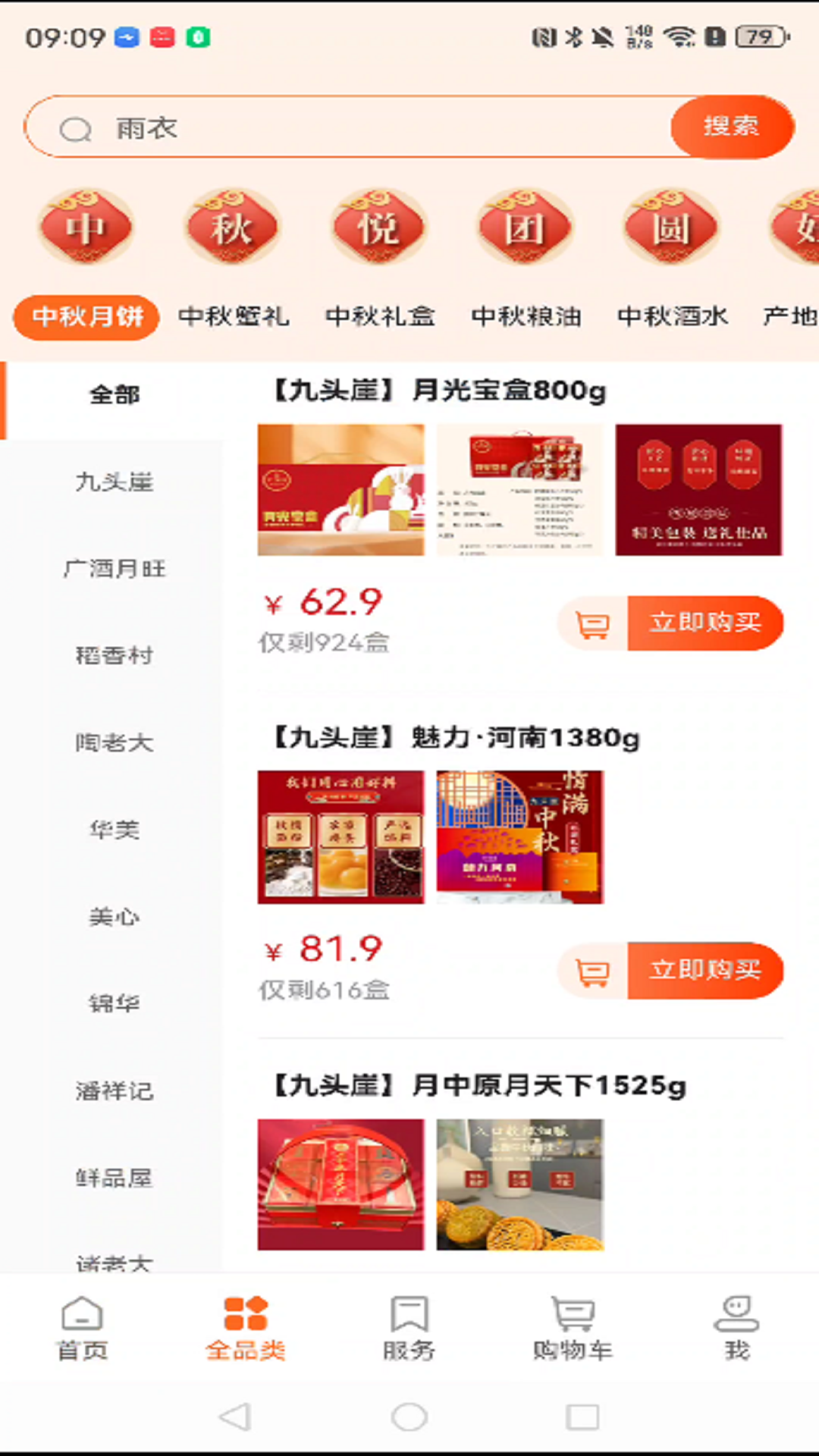The image size is (819, 1456).
Task: Select 稻香村 brand in sidebar
Action: [115, 655]
